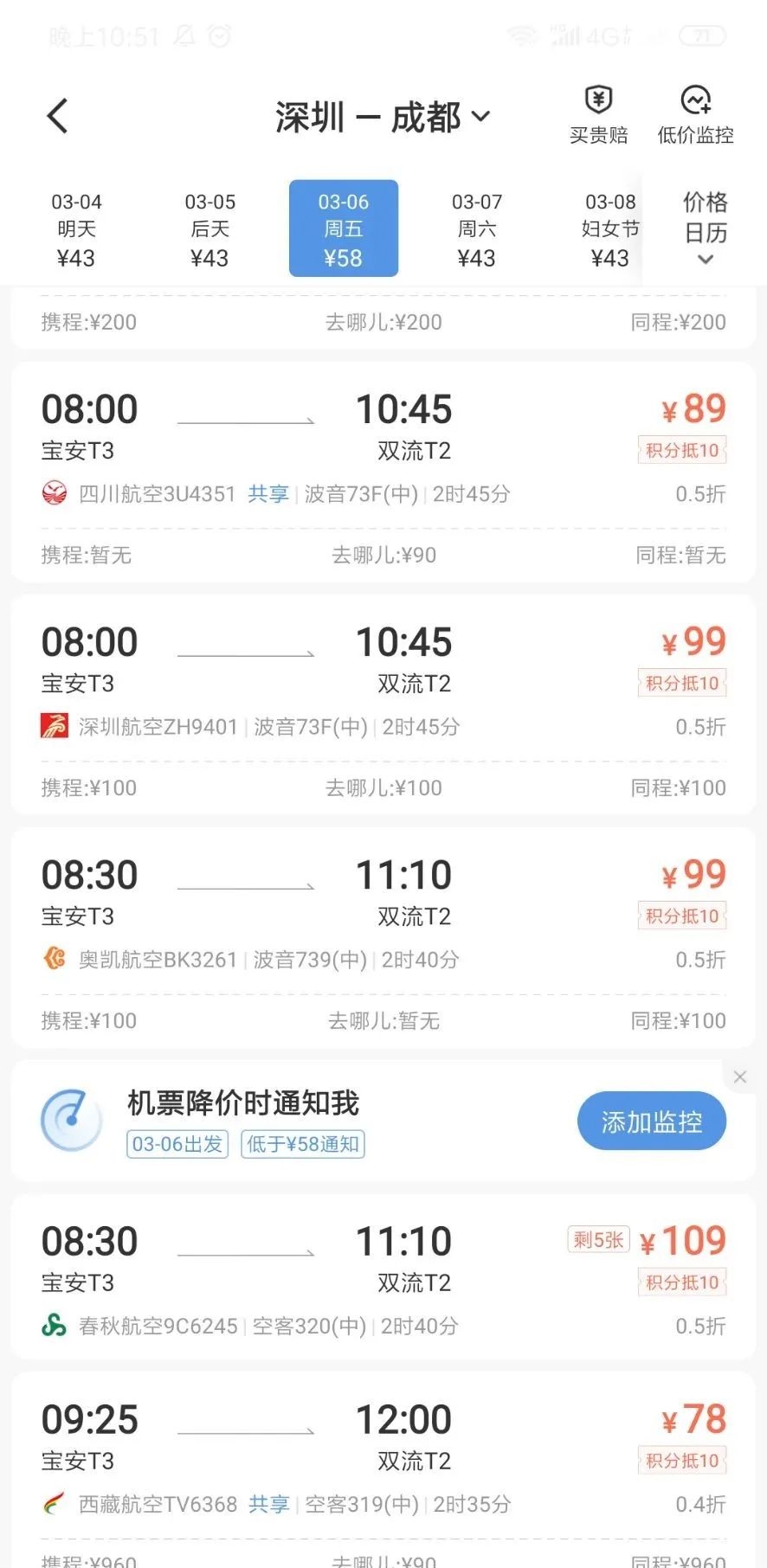Select date 03-06 周五
This screenshot has height=1568, width=767.
click(343, 229)
